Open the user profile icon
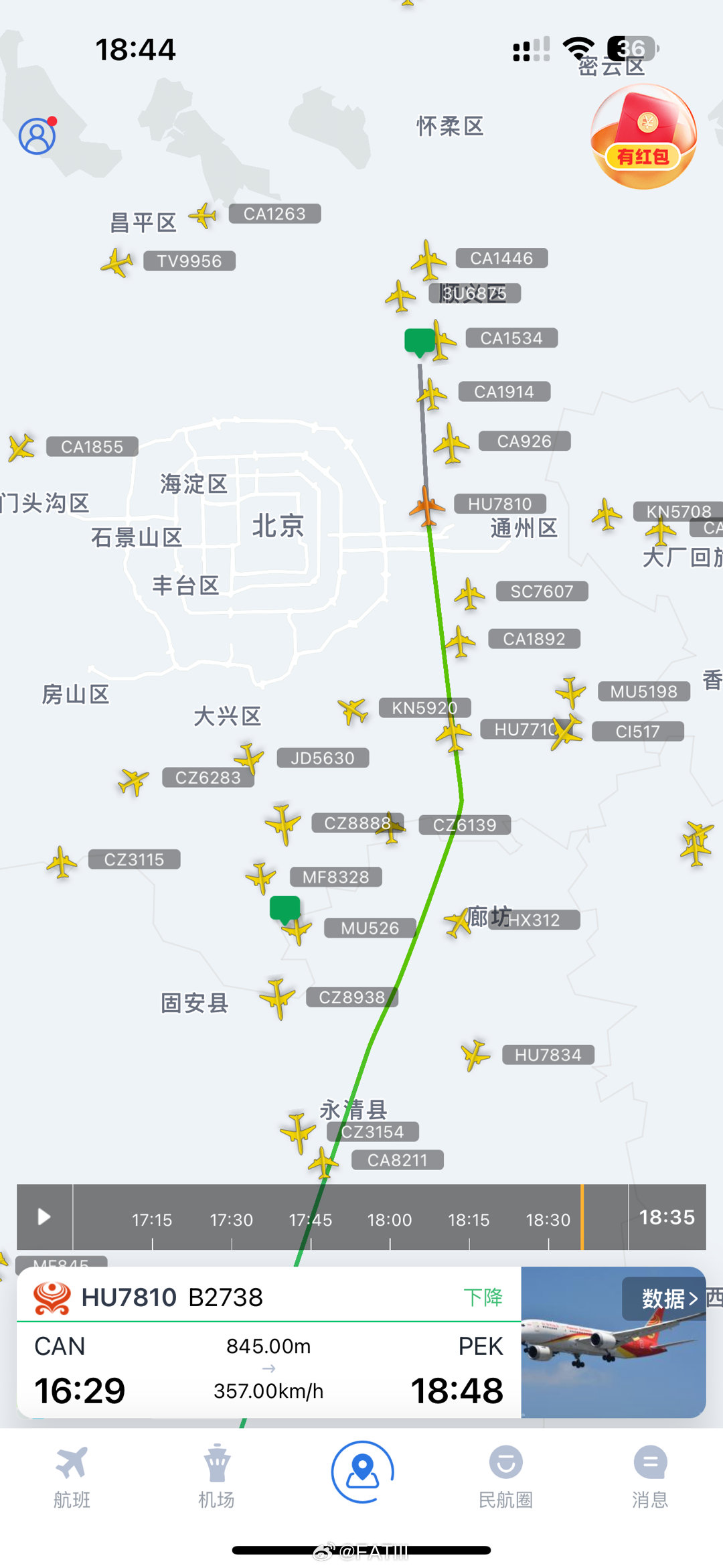Viewport: 723px width, 1568px height. coord(37,136)
